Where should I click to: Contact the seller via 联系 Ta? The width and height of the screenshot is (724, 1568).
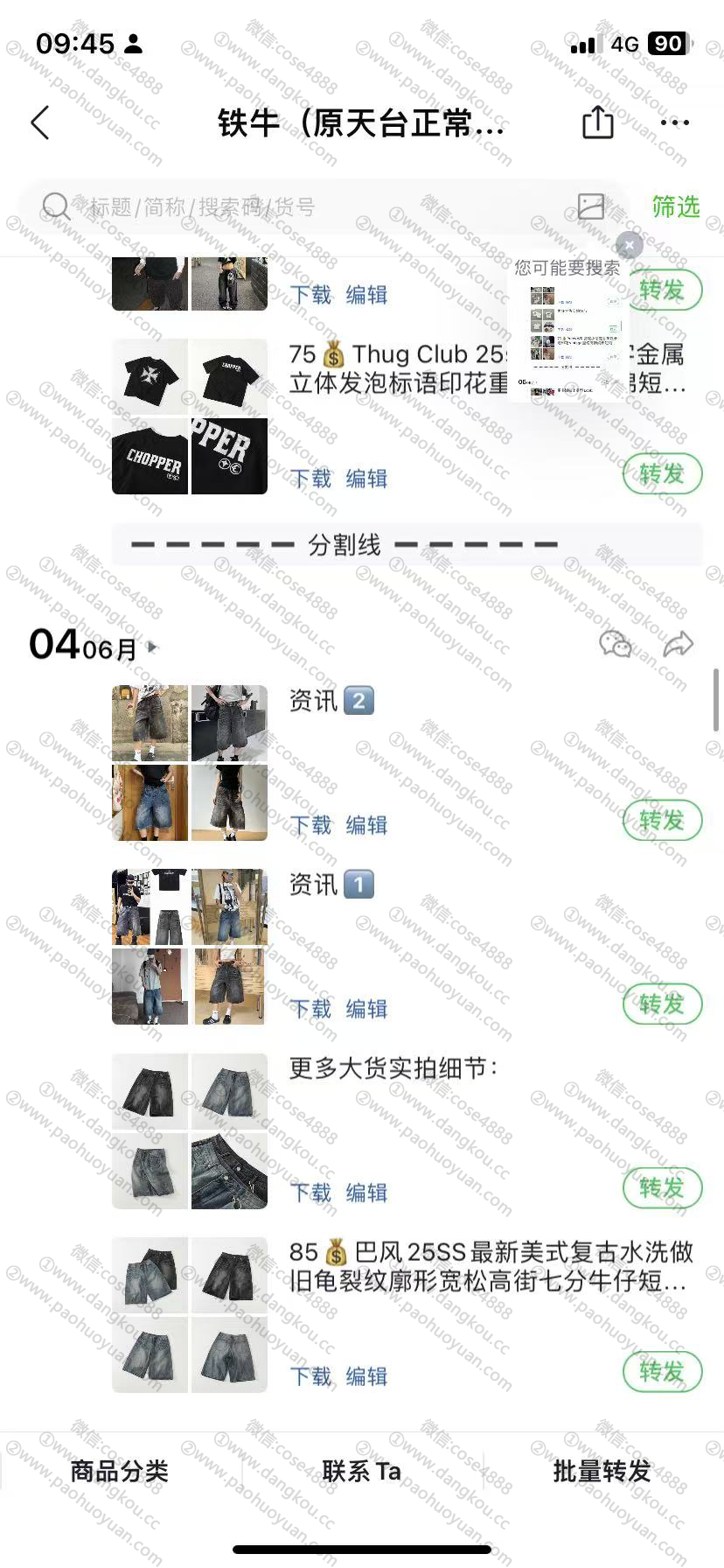361,1471
